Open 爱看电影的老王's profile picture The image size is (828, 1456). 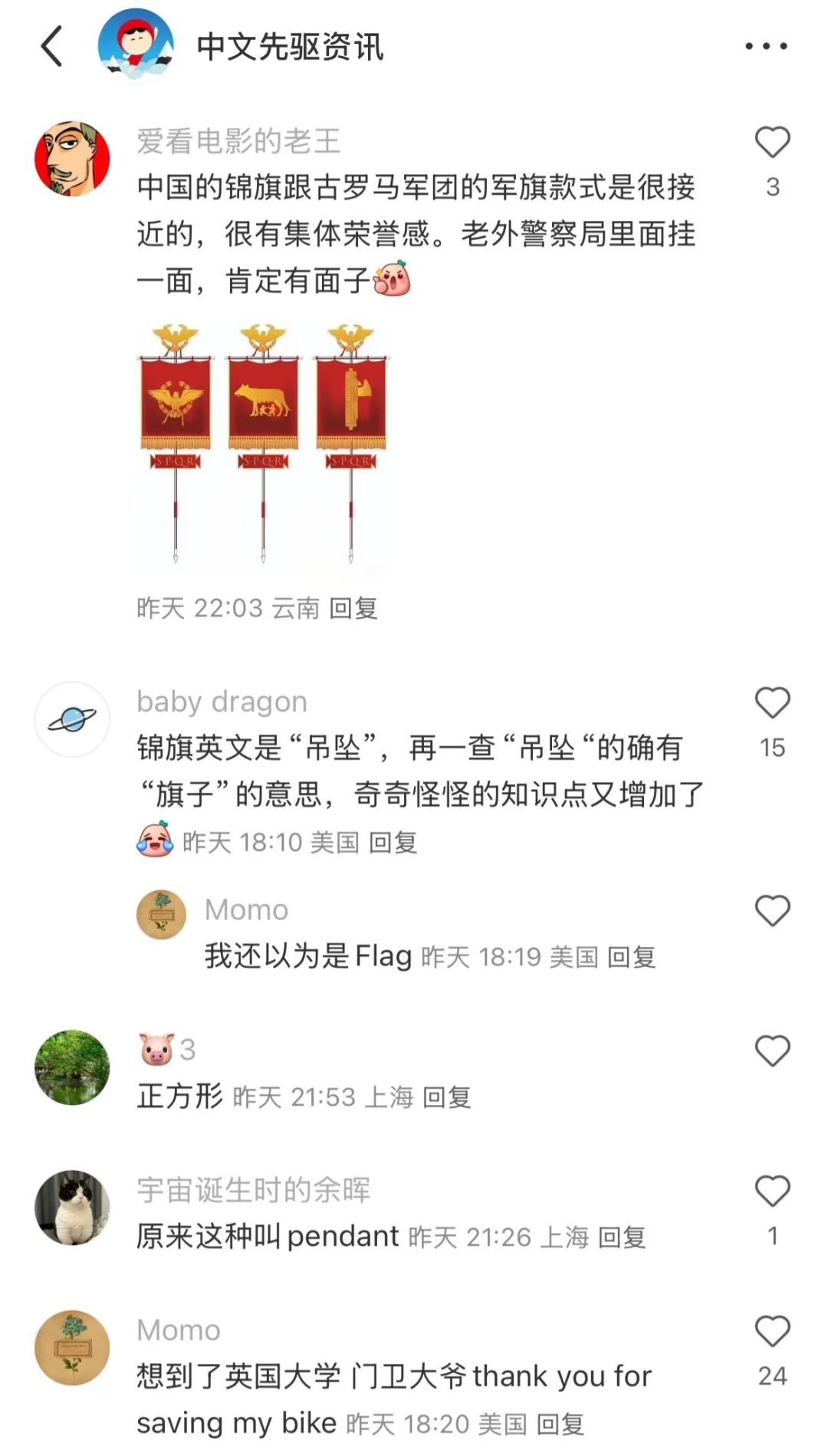point(72,158)
